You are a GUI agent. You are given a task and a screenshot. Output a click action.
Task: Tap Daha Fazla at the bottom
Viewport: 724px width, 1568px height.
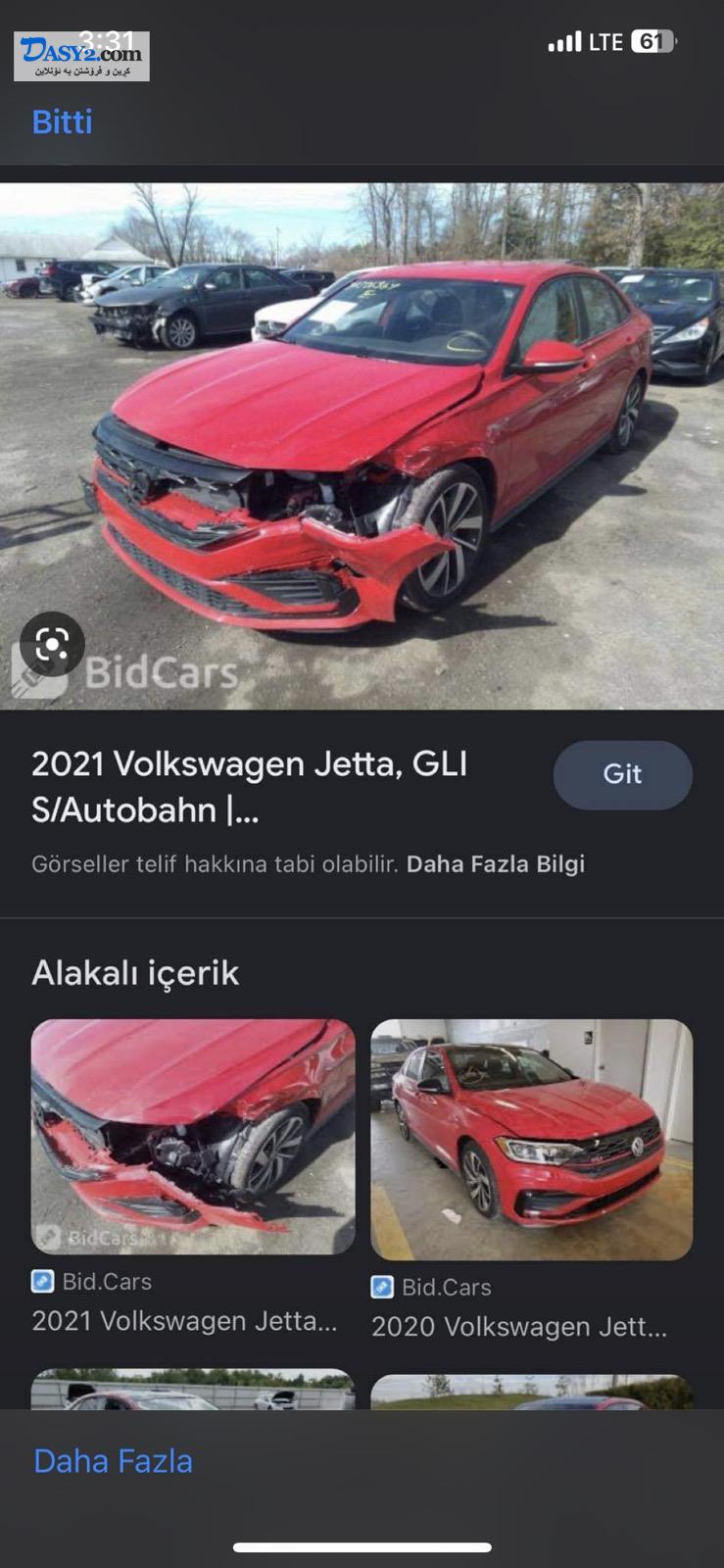(x=113, y=1460)
